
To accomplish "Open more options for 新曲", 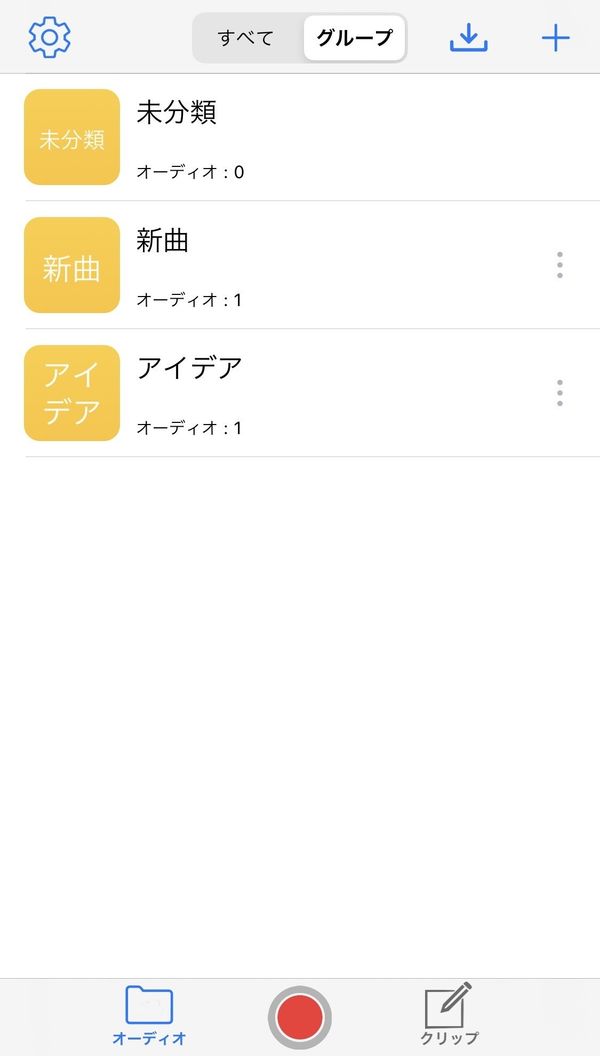I will (560, 265).
